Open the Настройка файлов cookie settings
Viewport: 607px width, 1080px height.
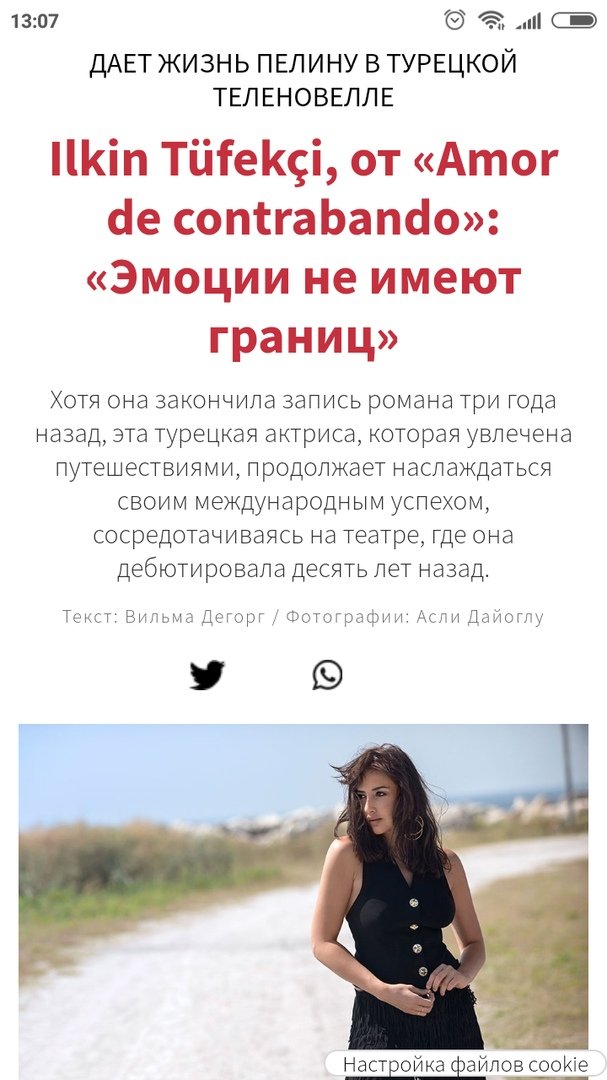click(465, 1064)
